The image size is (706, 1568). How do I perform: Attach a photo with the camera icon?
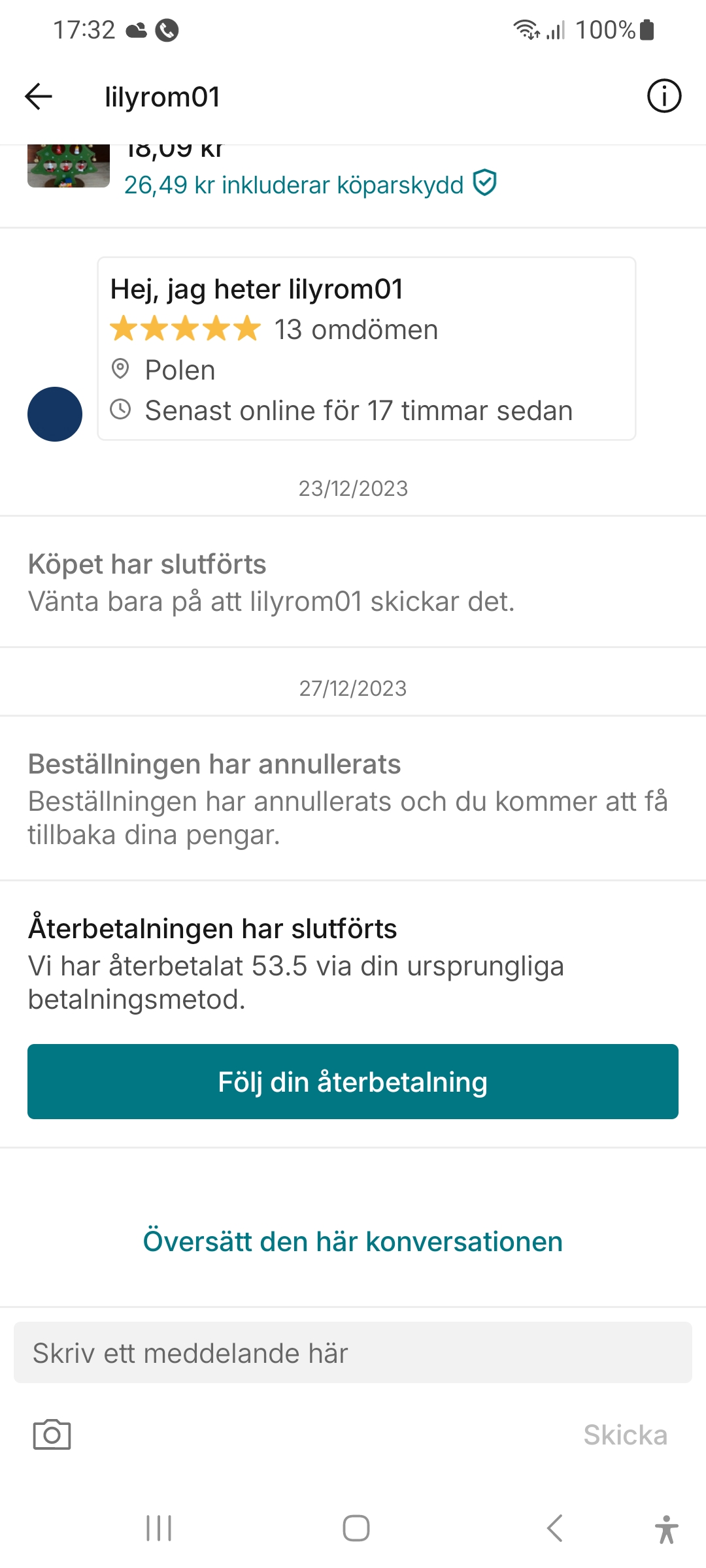(52, 1435)
